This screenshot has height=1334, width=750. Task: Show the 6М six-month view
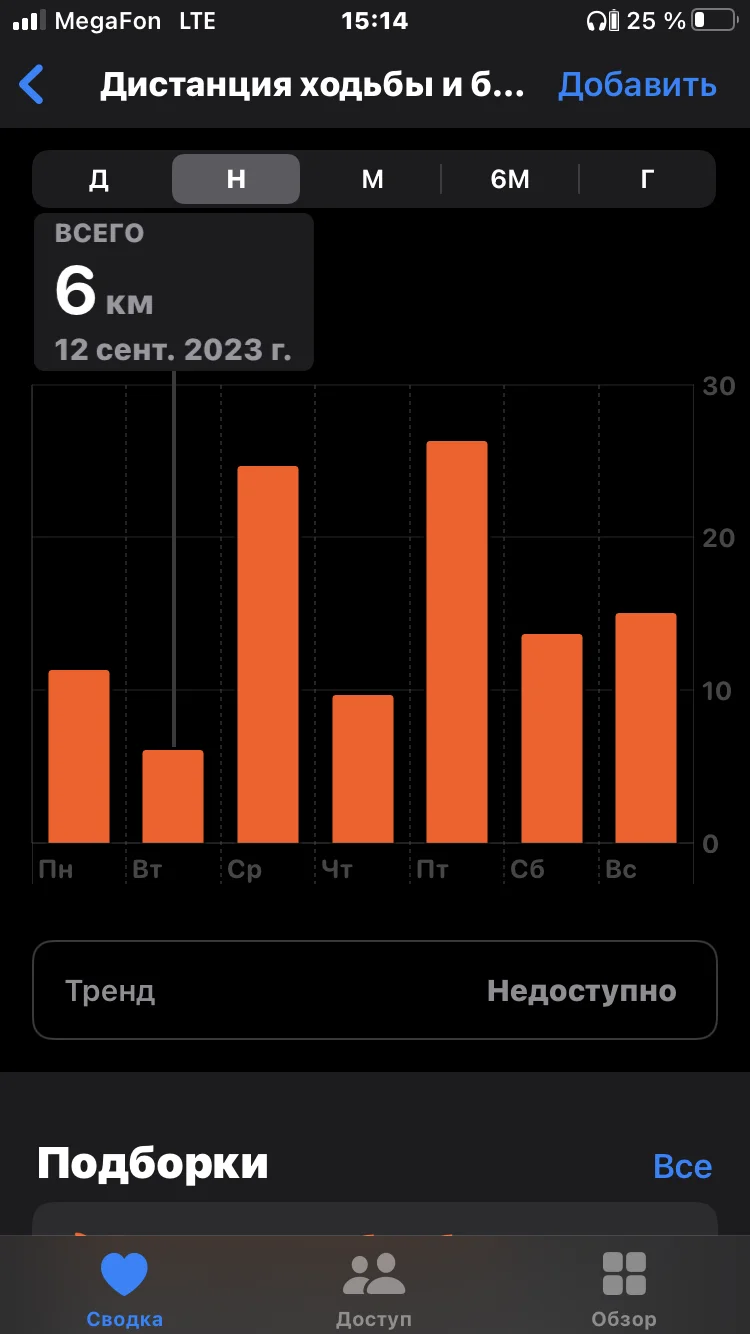click(x=510, y=179)
